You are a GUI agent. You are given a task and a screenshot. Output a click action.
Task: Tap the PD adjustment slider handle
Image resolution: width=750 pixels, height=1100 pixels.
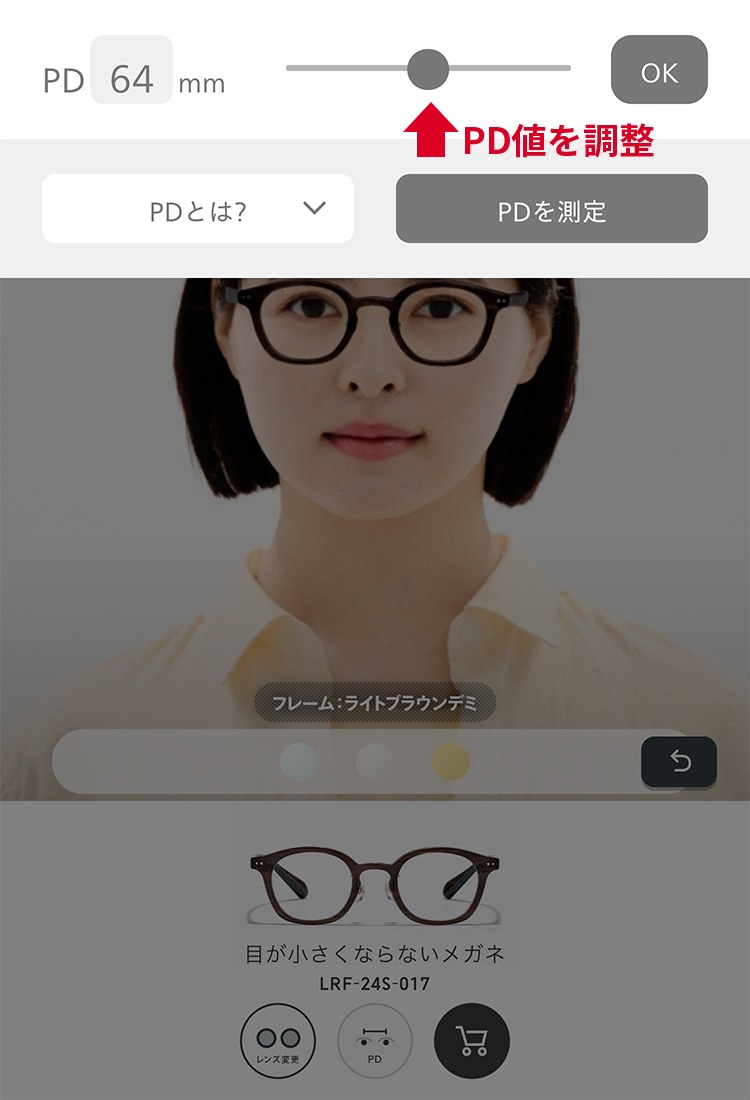point(428,69)
